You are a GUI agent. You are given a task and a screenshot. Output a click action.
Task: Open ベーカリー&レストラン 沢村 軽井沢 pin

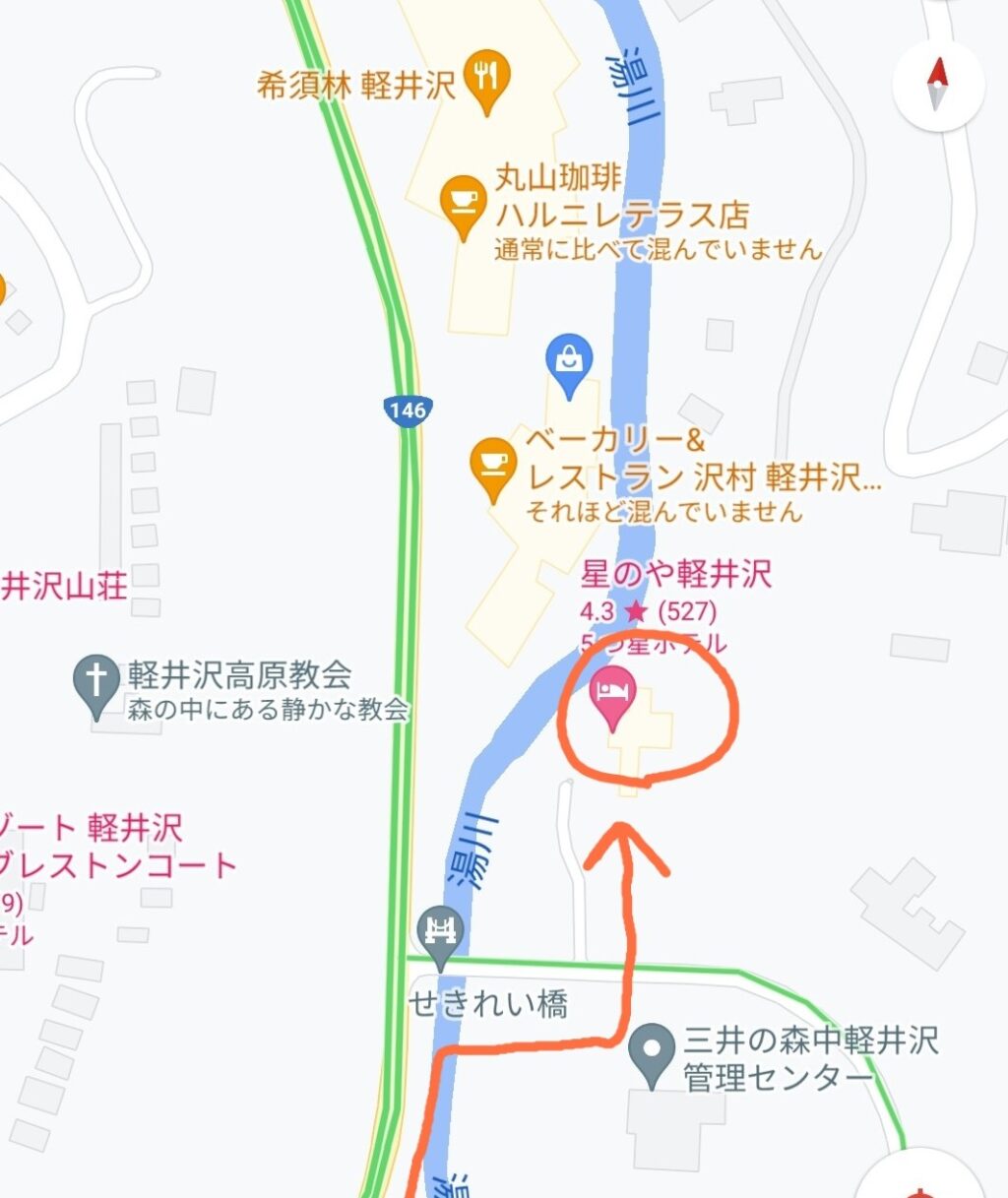tap(492, 465)
